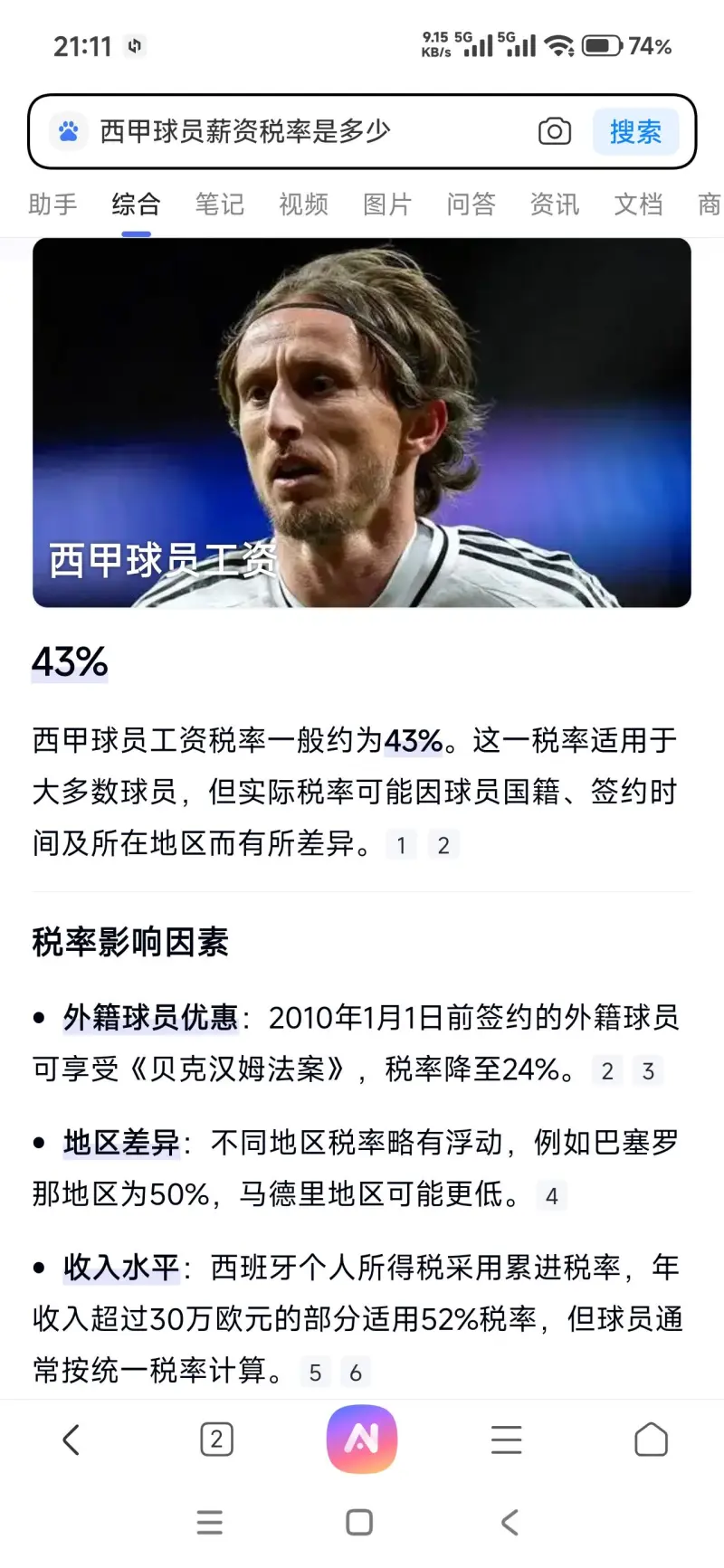Switch to the 笔记 tab
The image size is (724, 1568).
point(220,204)
